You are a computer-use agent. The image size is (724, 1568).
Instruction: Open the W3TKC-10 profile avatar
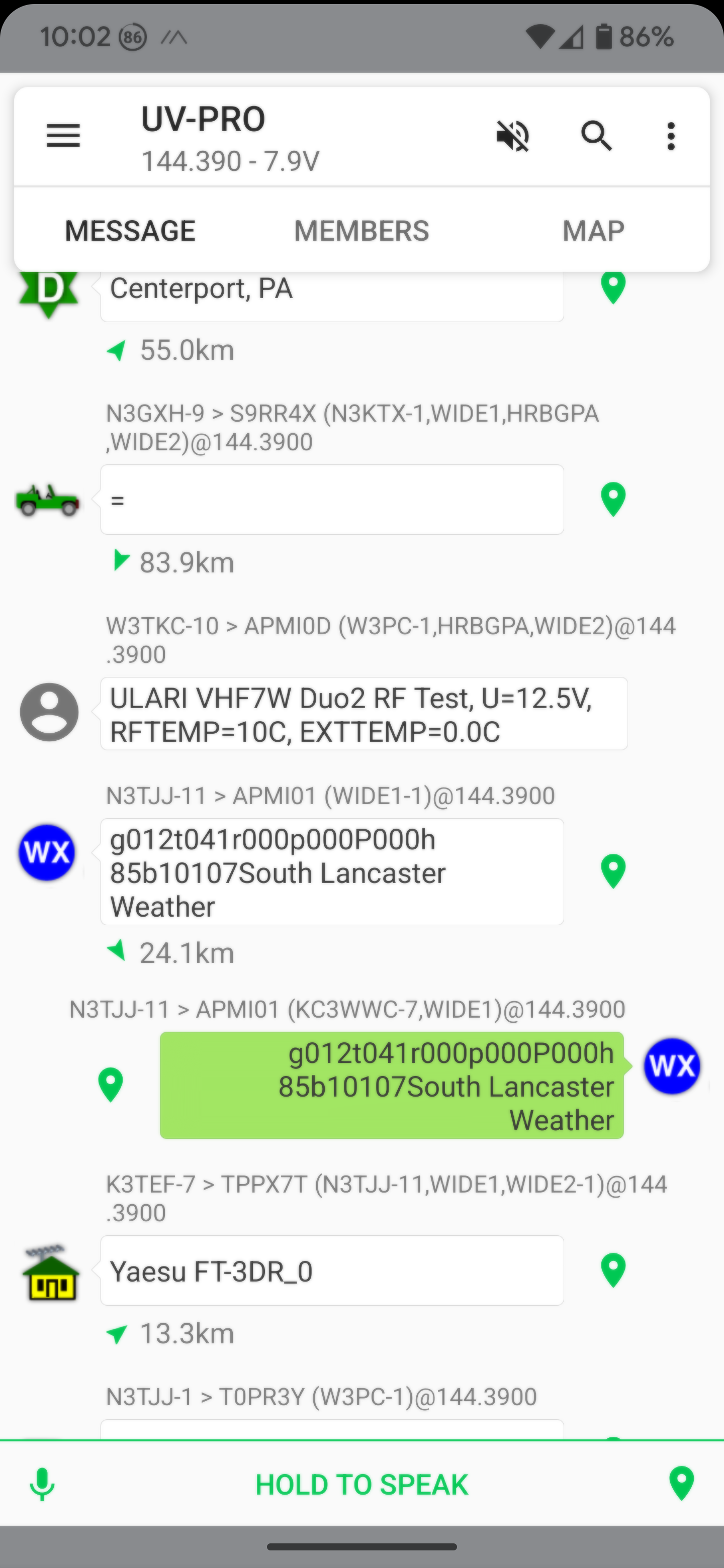49,712
